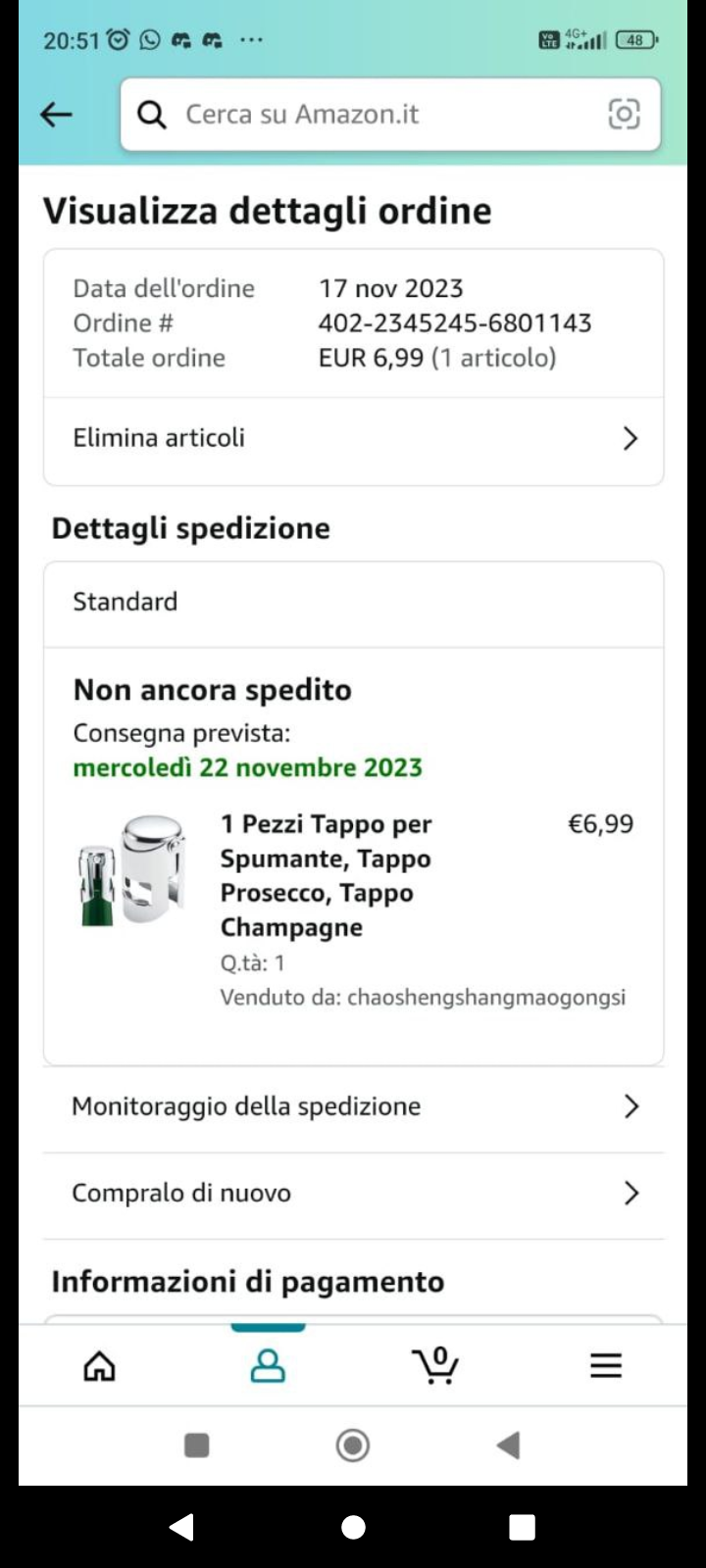Open Elimina articoli

click(353, 438)
